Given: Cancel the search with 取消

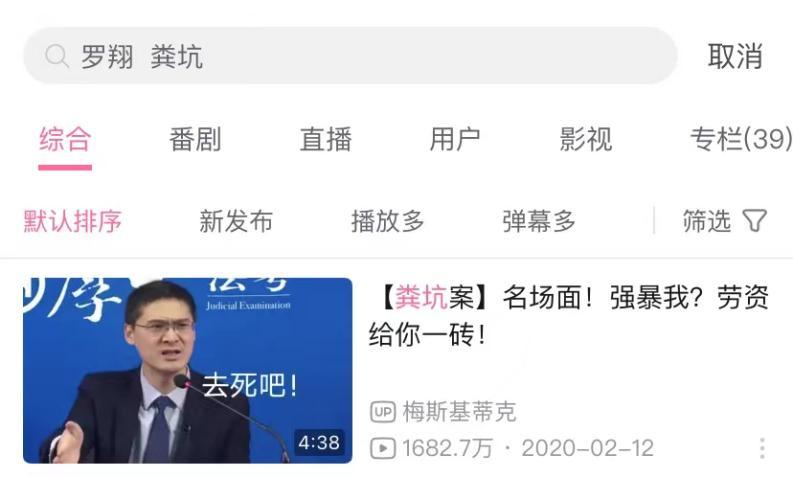Looking at the screenshot, I should (x=735, y=57).
